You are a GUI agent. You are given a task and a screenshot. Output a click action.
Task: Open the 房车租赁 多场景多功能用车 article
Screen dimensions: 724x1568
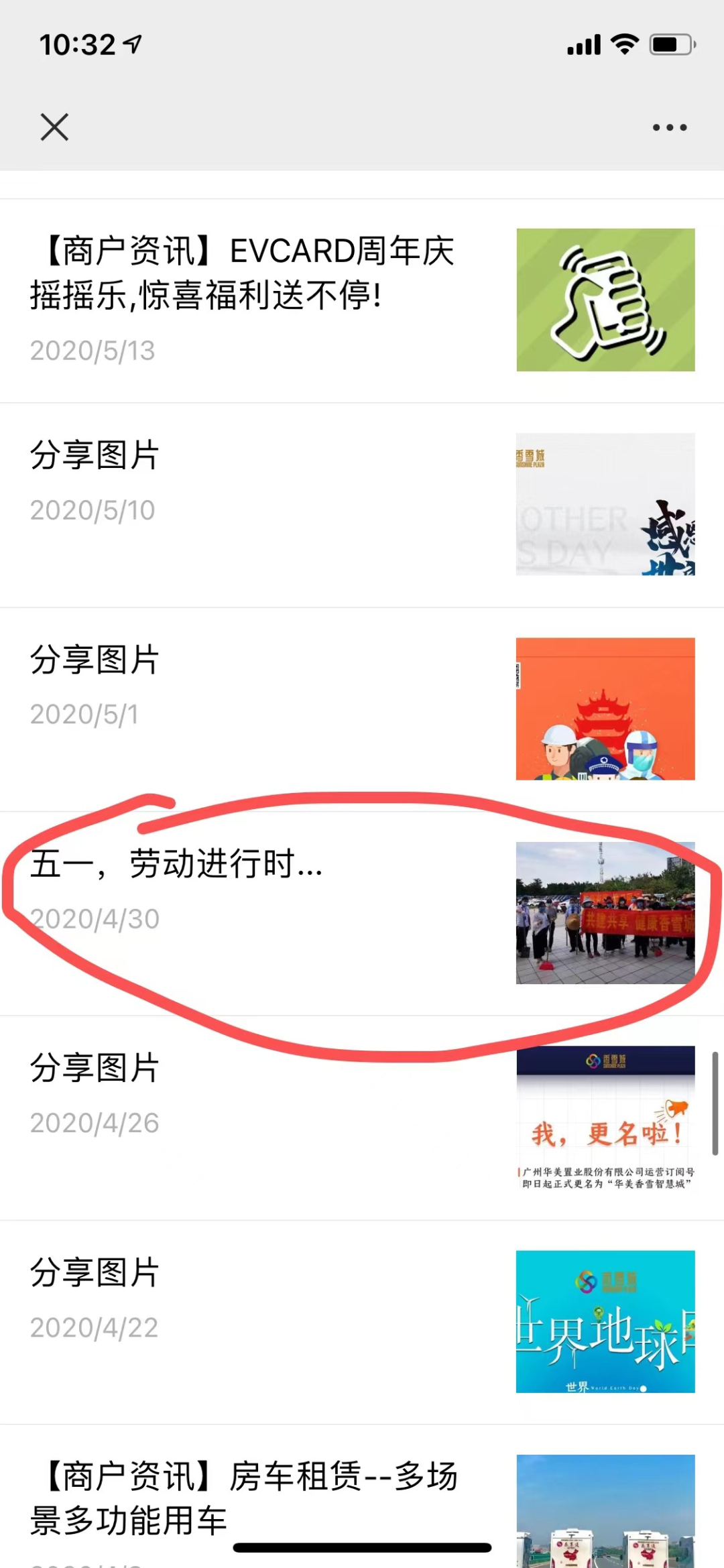pyautogui.click(x=243, y=1498)
